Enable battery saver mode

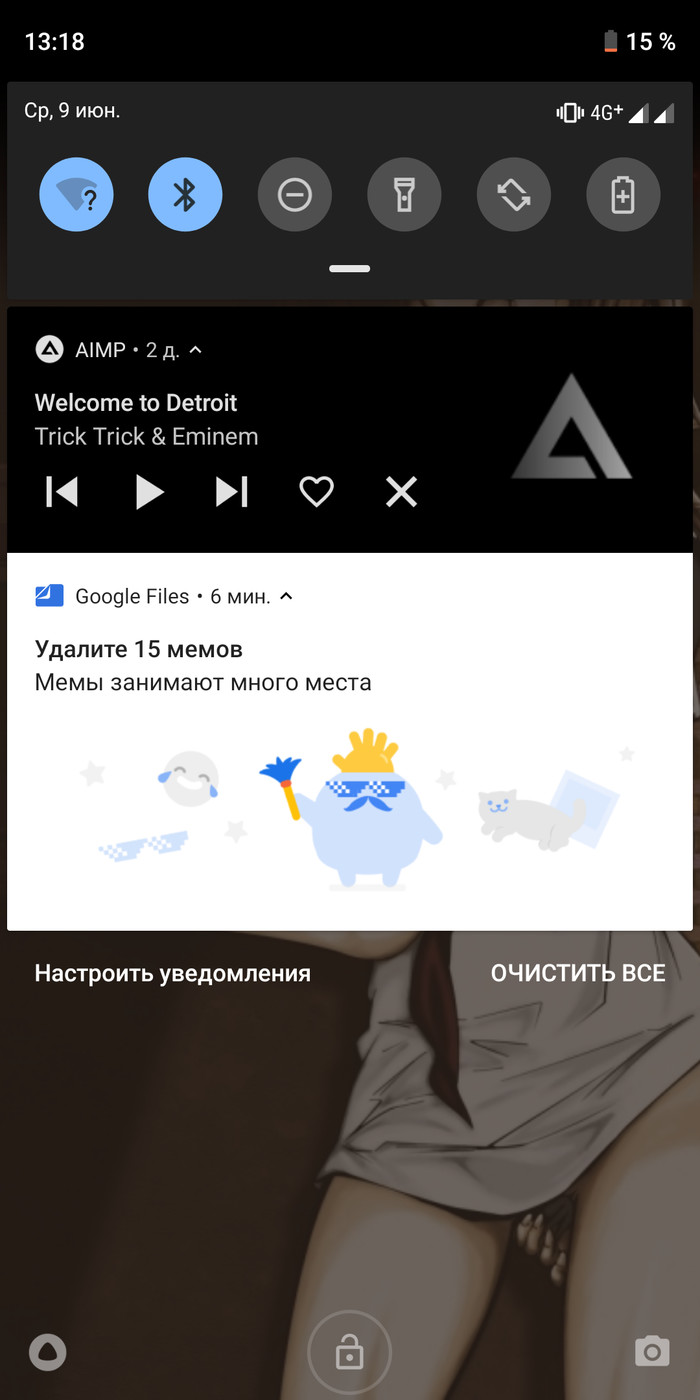tap(622, 194)
